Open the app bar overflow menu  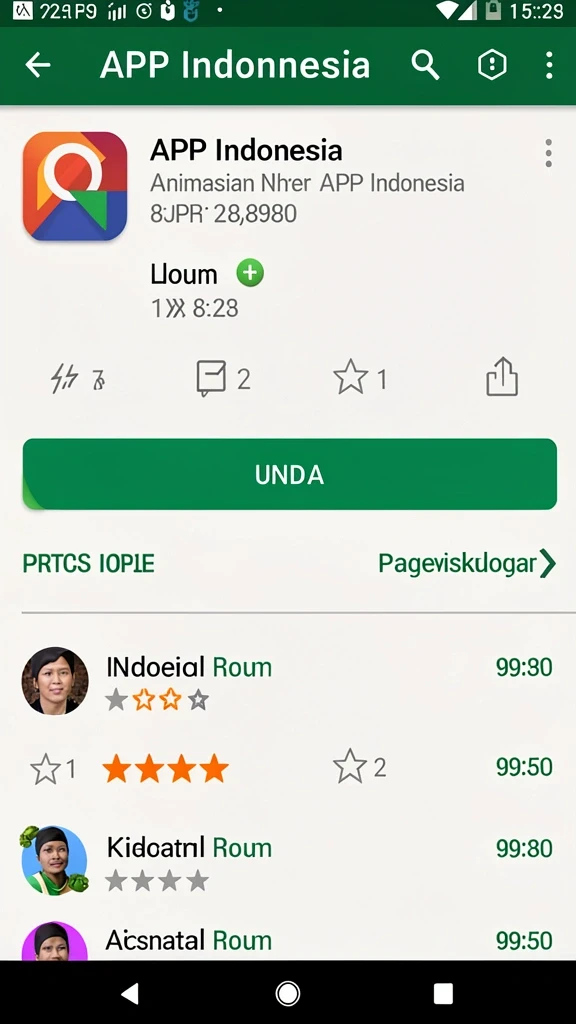[549, 65]
